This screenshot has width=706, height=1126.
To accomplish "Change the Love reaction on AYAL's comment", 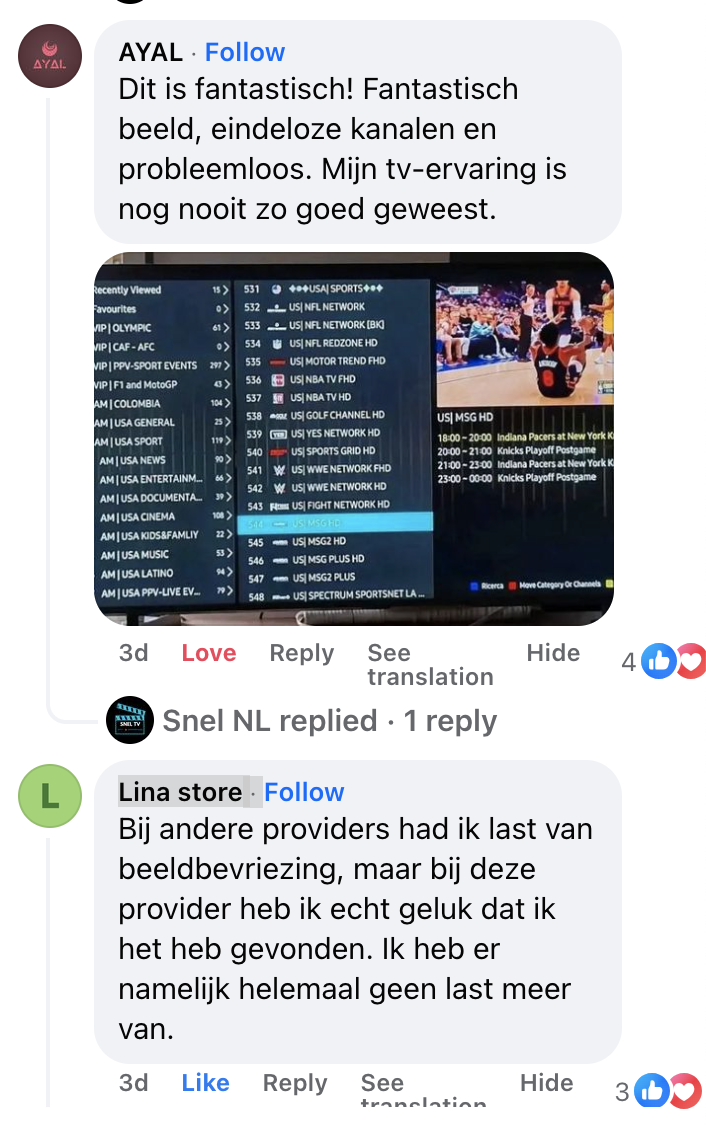I will (x=208, y=653).
